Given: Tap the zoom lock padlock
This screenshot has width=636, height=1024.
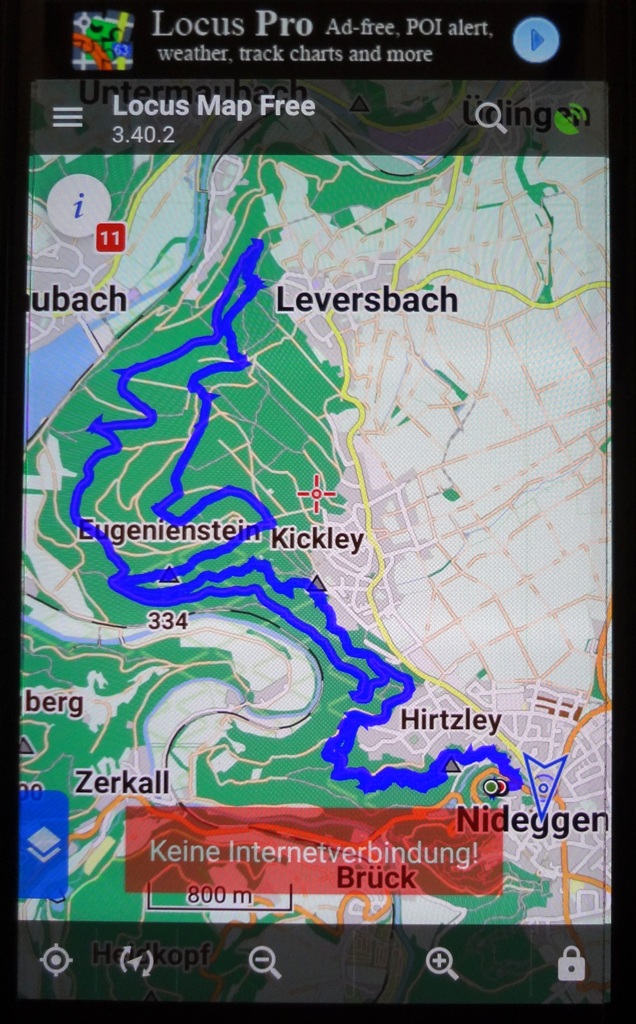Looking at the screenshot, I should [571, 963].
